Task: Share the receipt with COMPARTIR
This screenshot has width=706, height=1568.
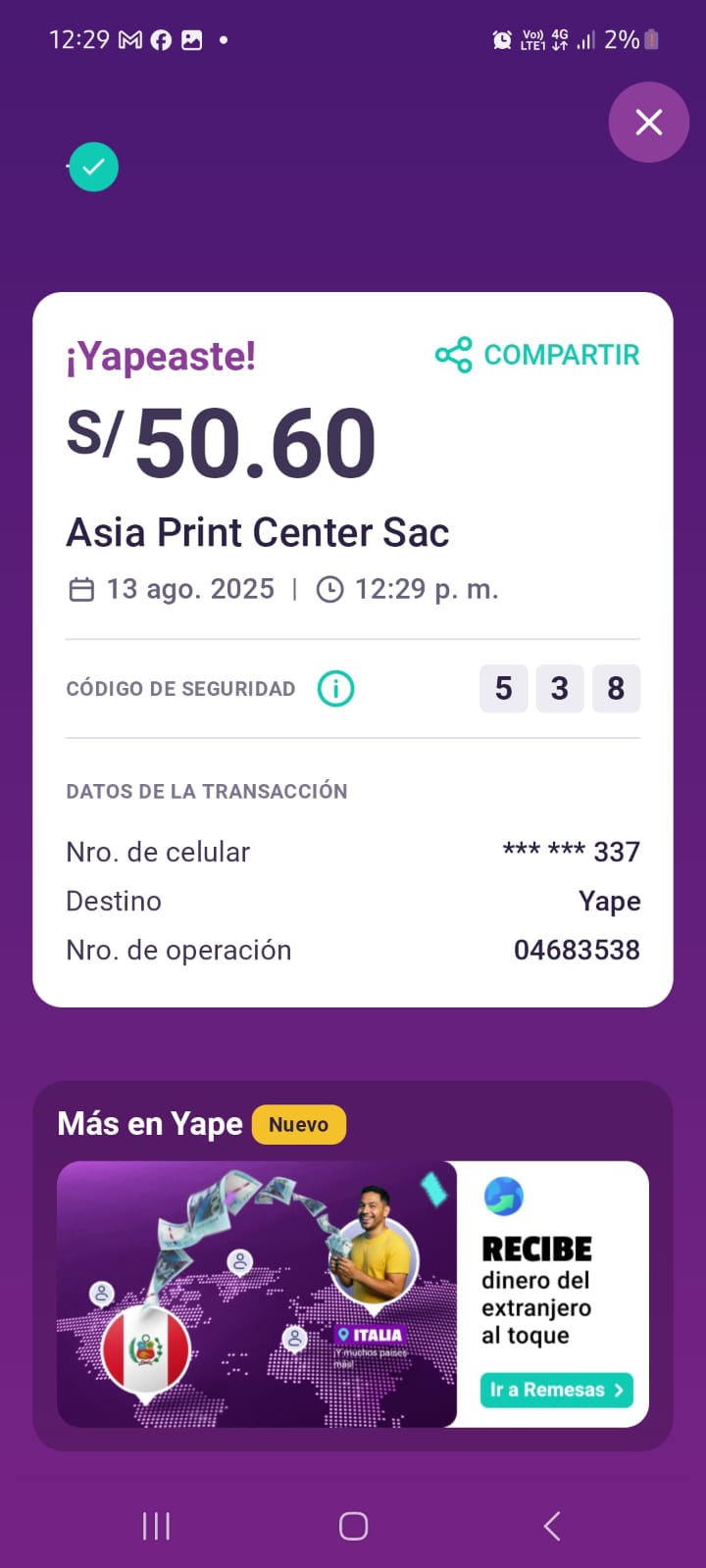Action: (x=537, y=355)
